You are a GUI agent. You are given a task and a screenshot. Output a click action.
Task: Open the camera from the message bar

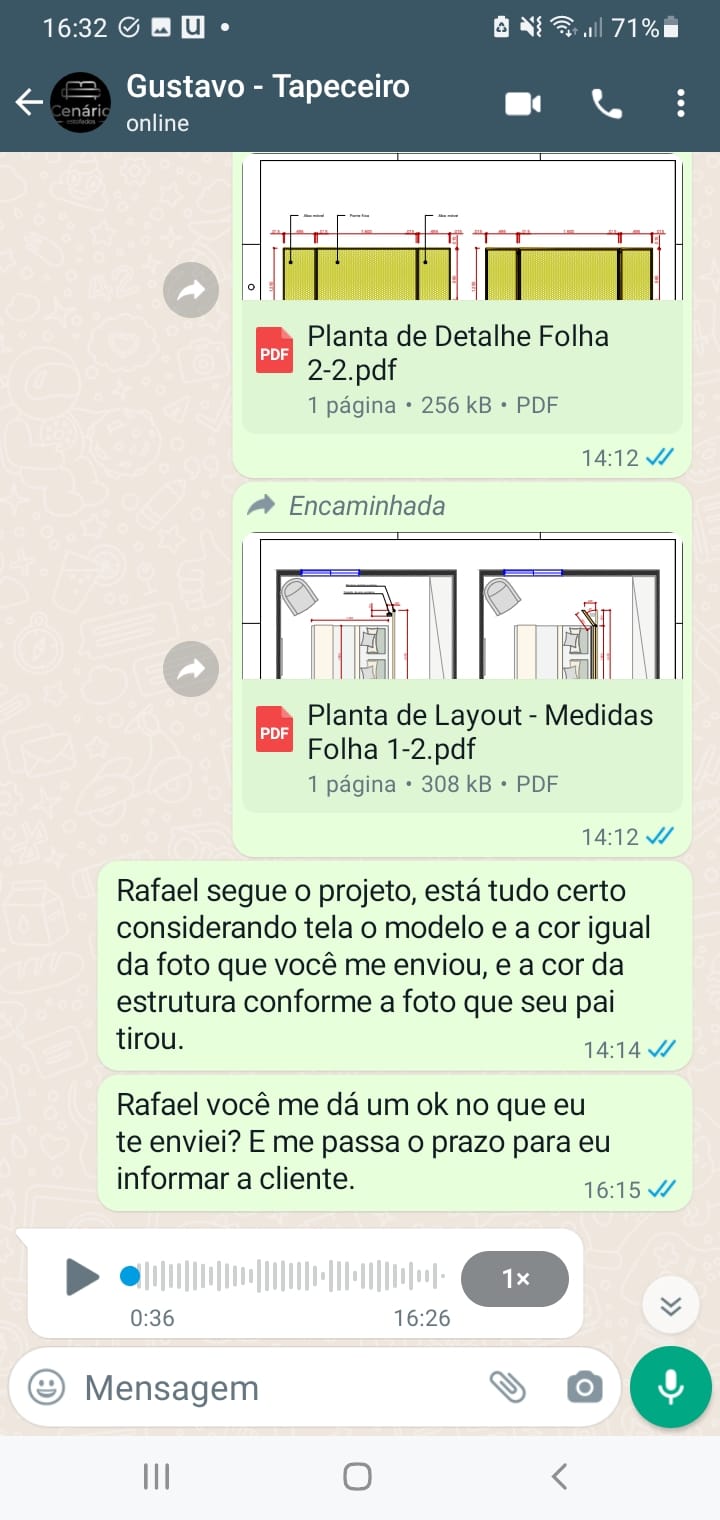pyautogui.click(x=585, y=1388)
